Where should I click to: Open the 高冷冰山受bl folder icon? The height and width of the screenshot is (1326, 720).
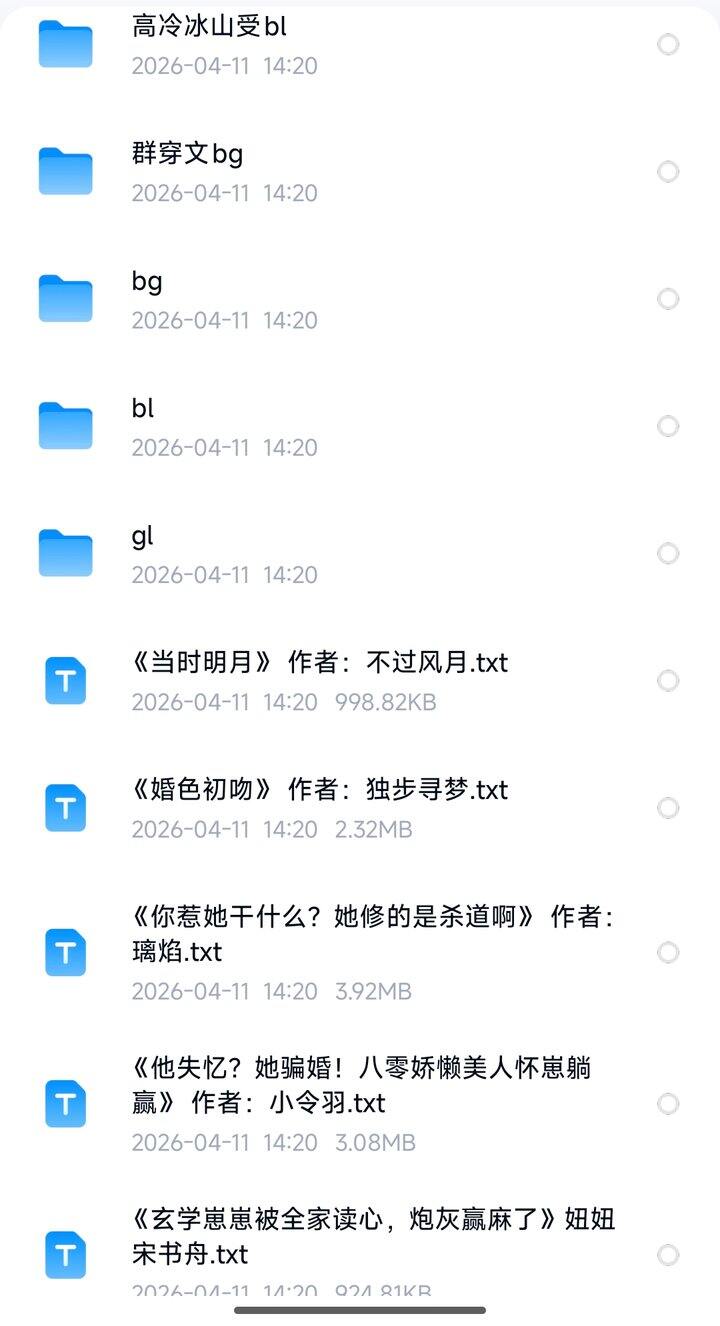tap(64, 43)
